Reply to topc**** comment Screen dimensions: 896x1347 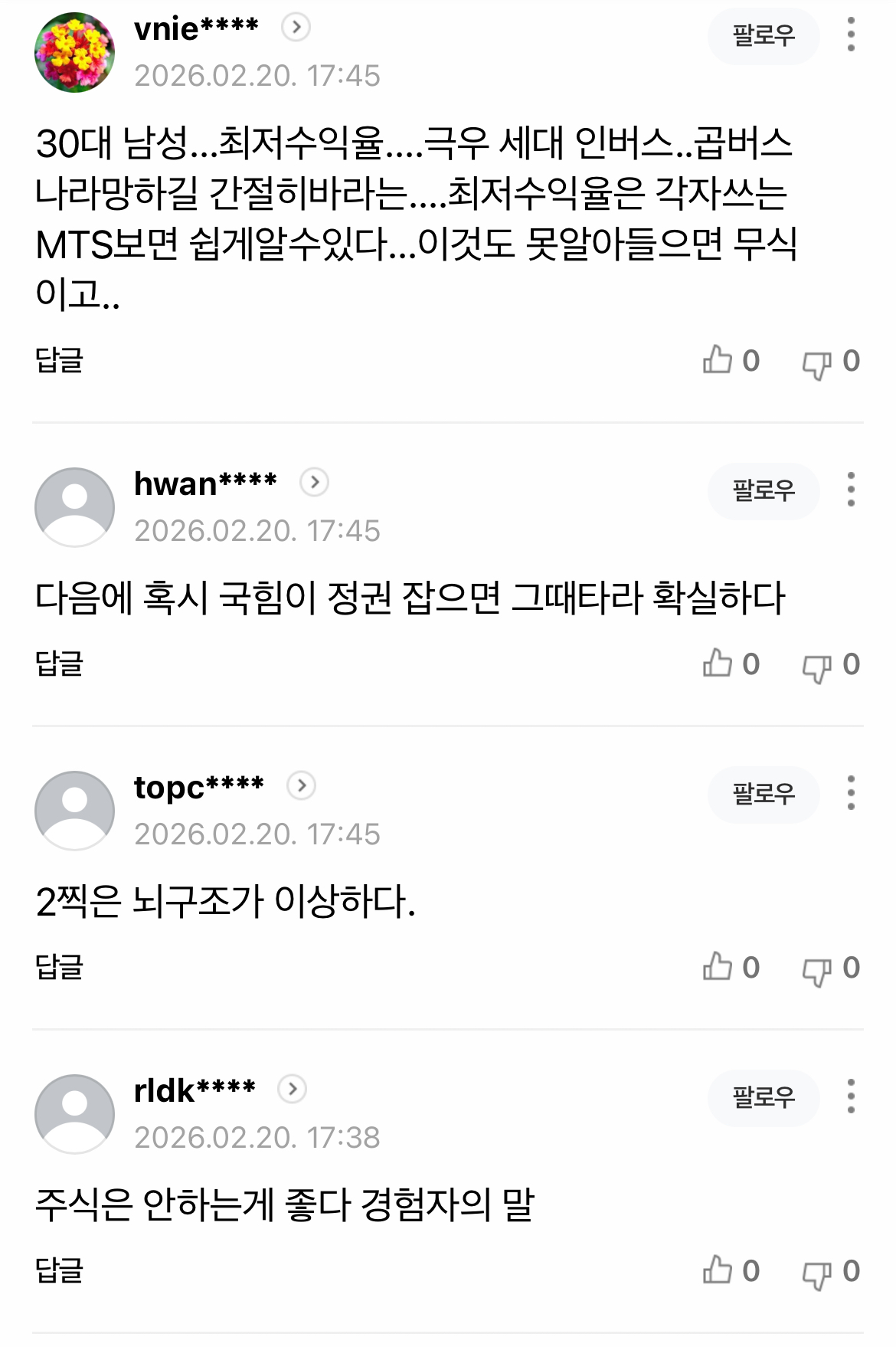click(x=59, y=967)
